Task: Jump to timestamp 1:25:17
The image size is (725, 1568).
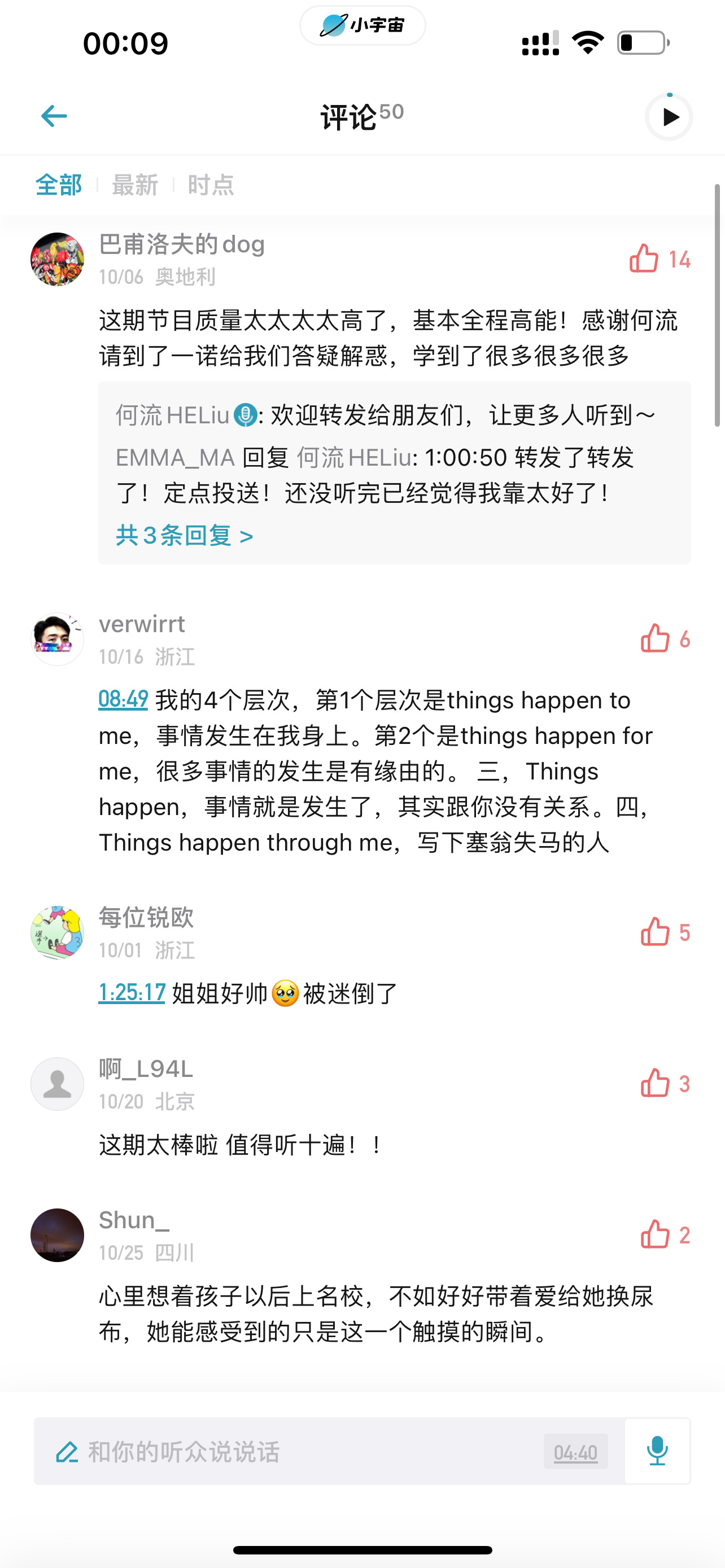Action: coord(132,993)
